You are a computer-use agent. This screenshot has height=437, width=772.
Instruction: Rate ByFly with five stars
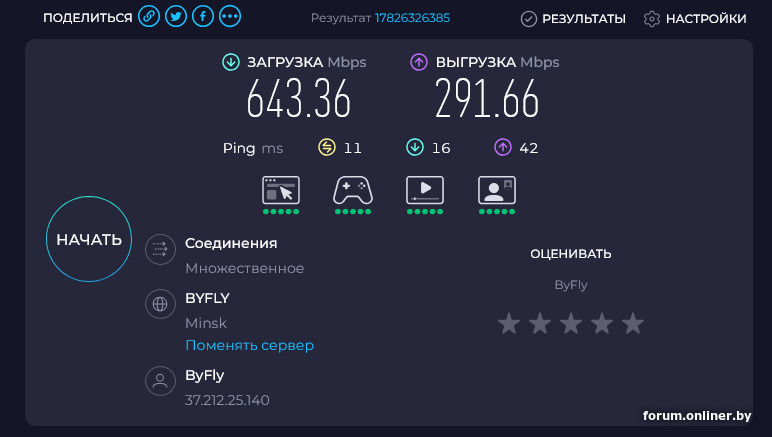[632, 323]
